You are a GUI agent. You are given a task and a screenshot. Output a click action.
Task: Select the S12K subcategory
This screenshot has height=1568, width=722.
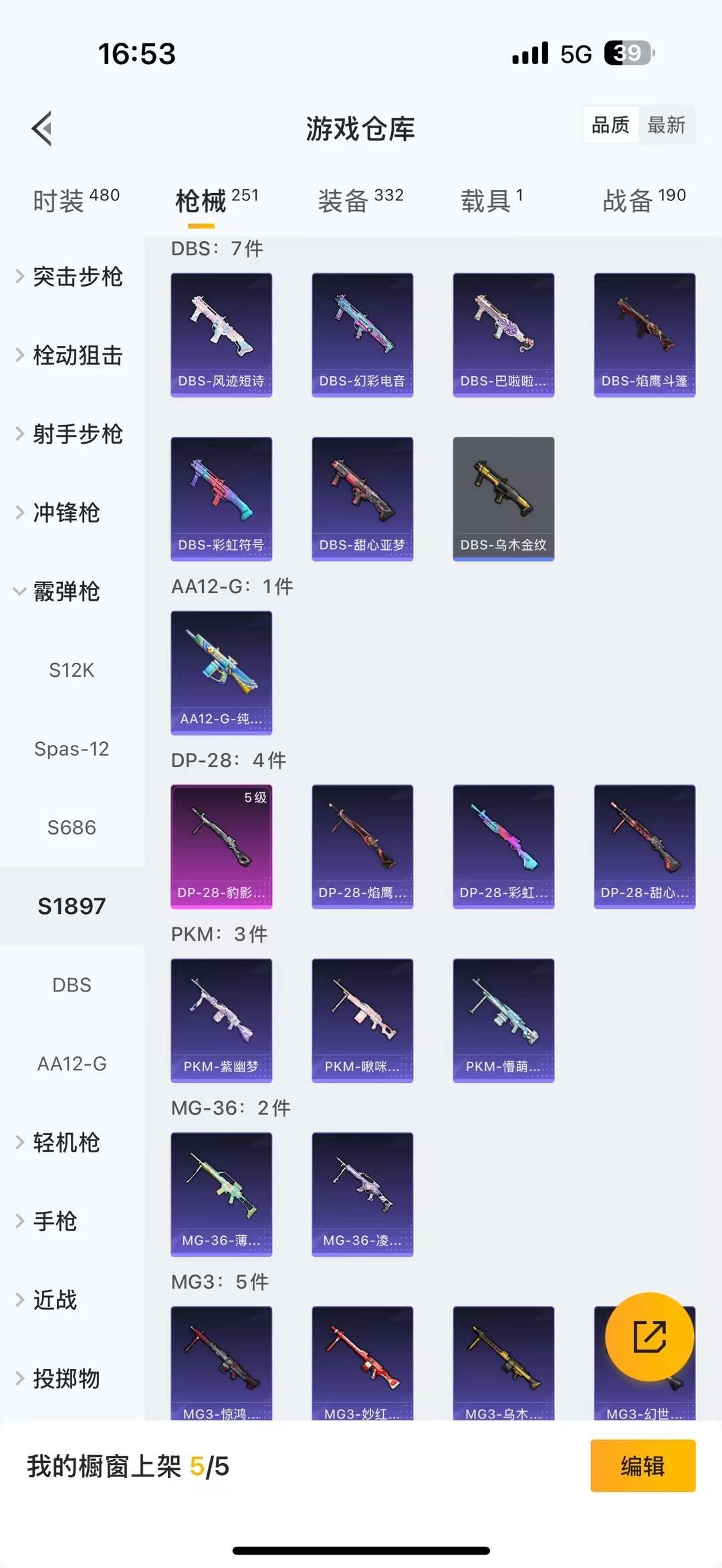point(72,670)
